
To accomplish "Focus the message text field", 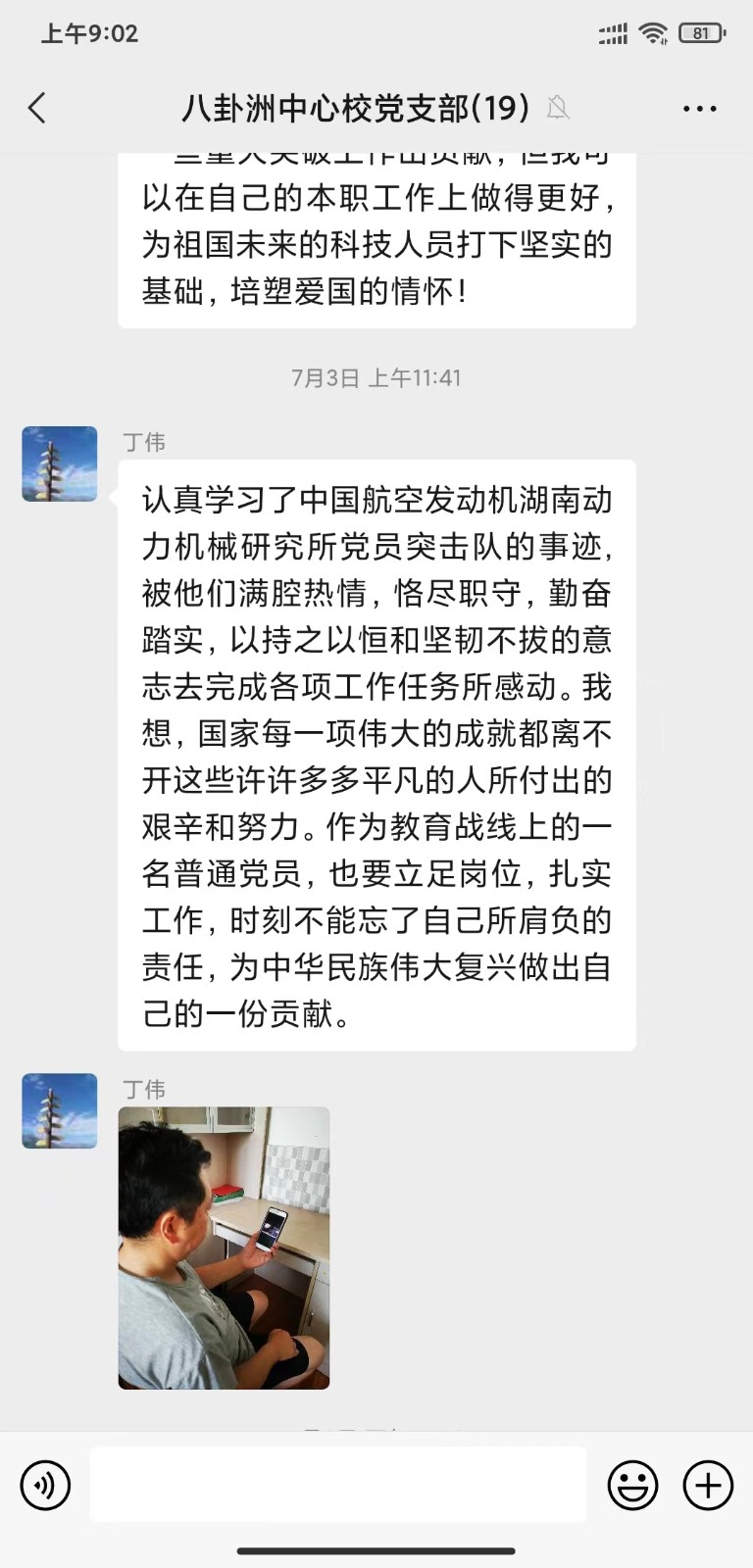I will pos(338,1485).
